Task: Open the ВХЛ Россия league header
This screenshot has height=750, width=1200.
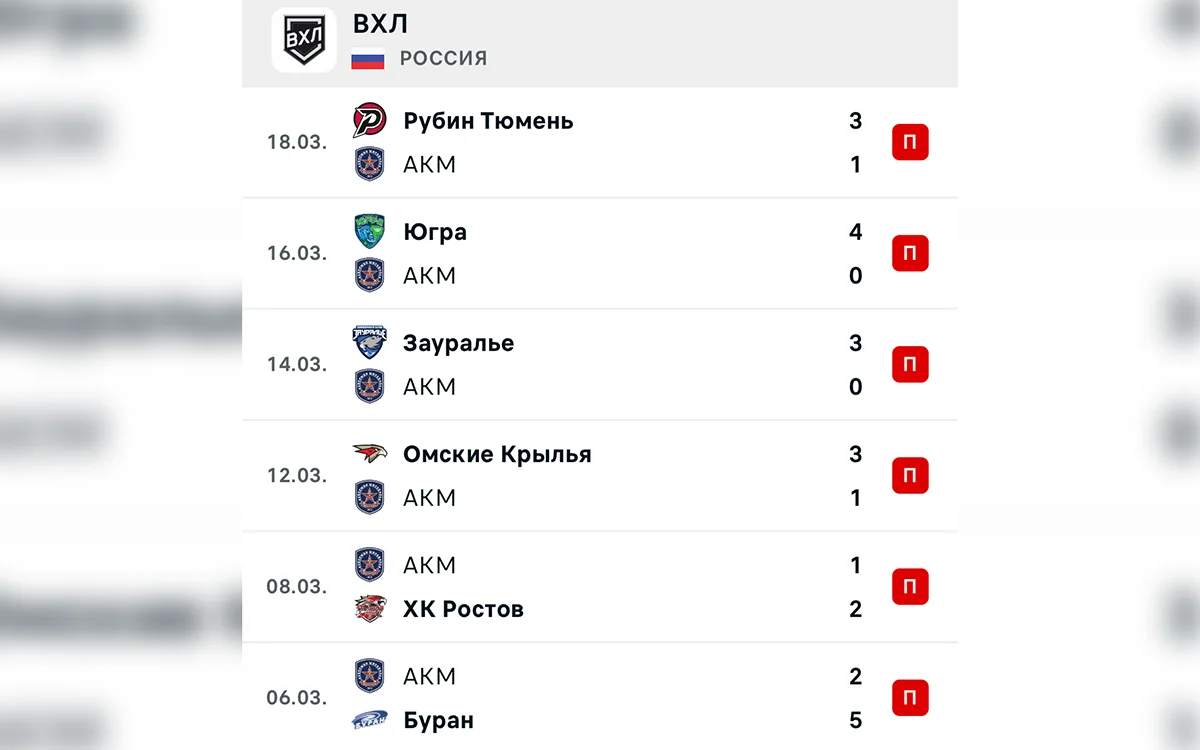Action: pos(420,40)
